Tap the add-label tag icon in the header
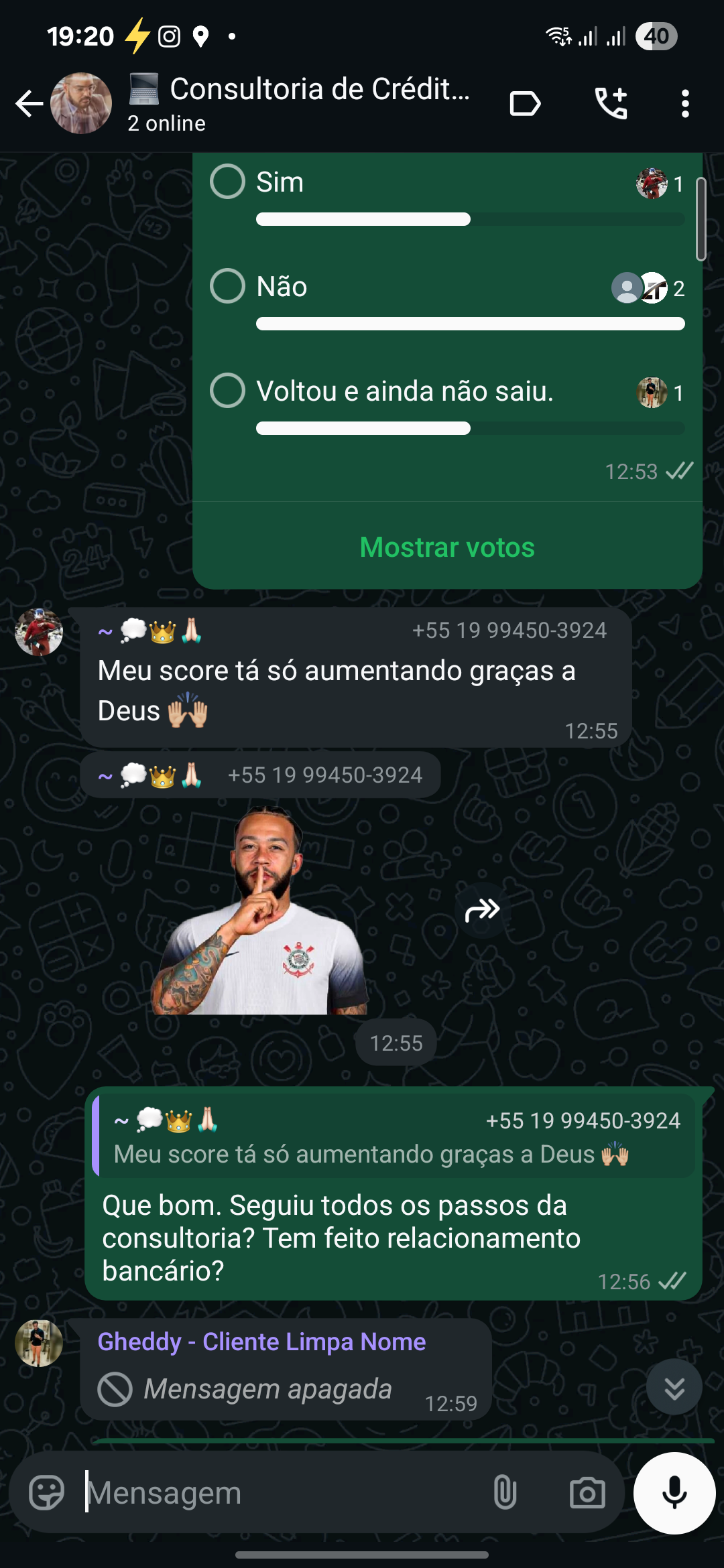 coord(526,103)
